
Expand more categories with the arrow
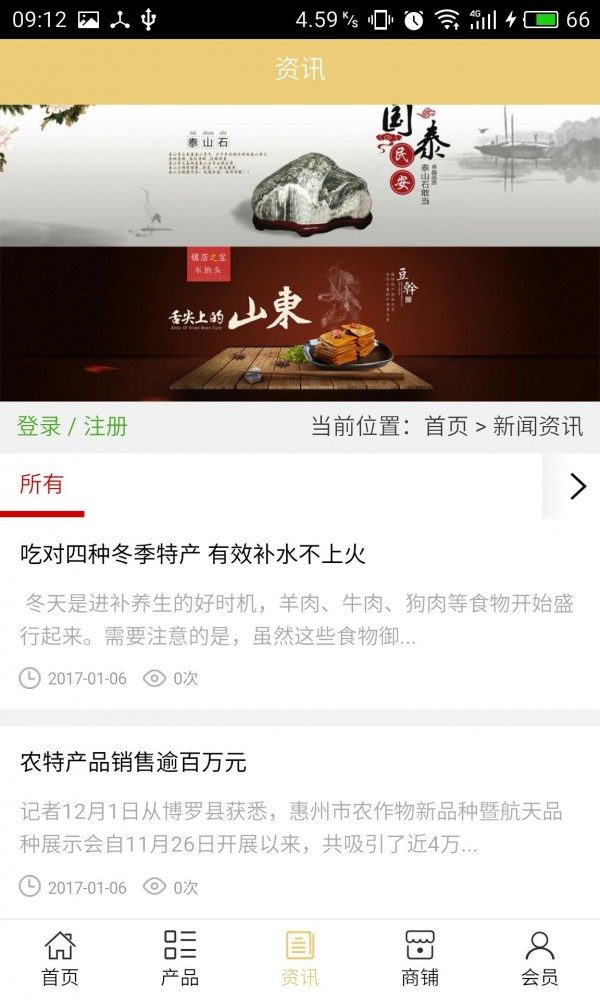577,486
